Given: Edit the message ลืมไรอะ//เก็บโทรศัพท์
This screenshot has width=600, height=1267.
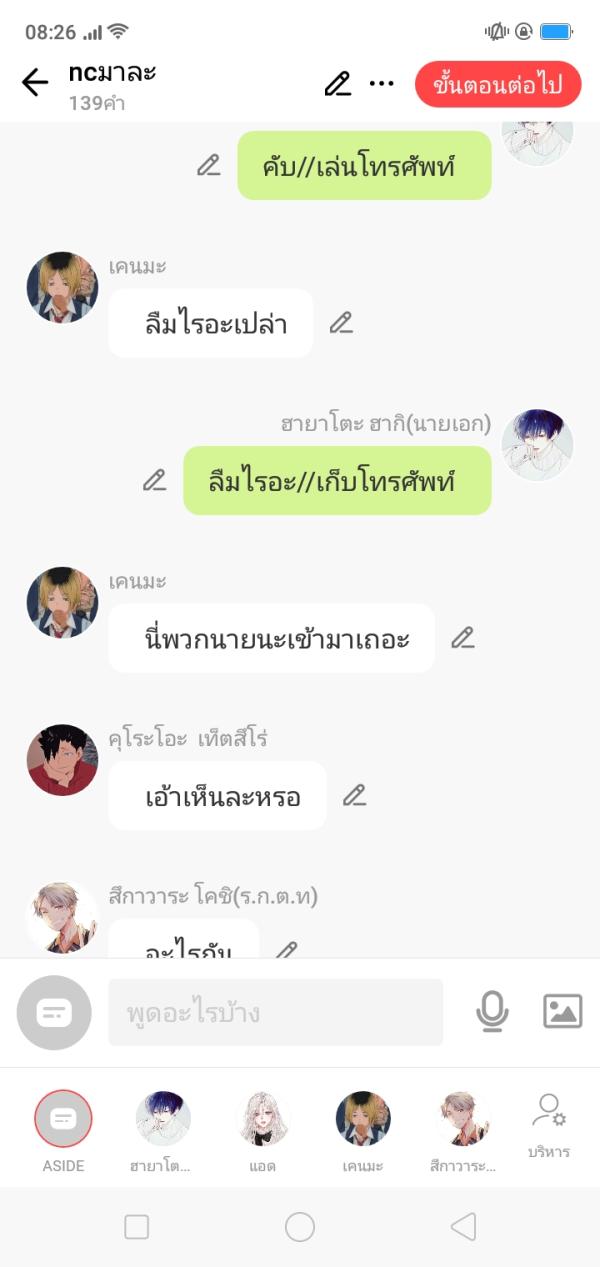Looking at the screenshot, I should pyautogui.click(x=154, y=481).
